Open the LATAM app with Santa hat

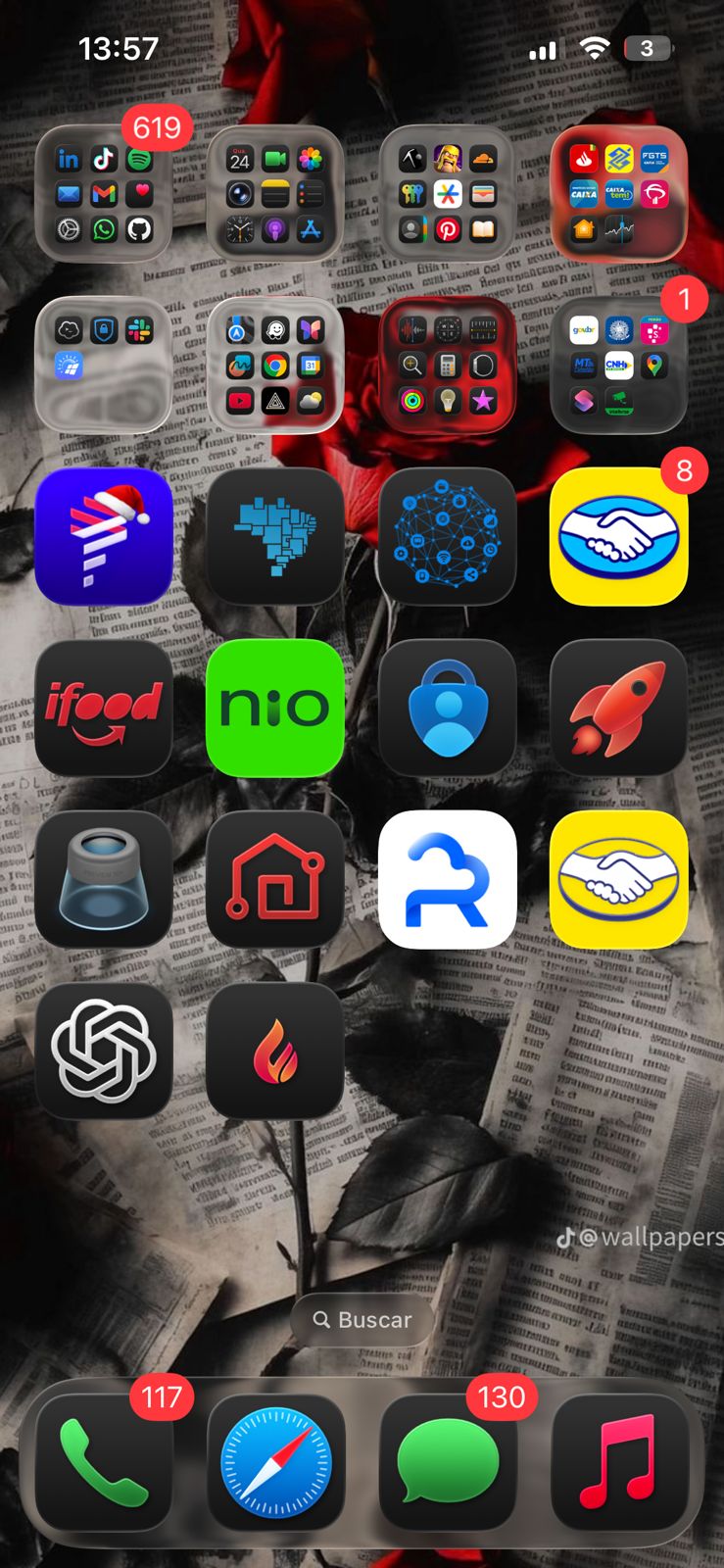(104, 536)
